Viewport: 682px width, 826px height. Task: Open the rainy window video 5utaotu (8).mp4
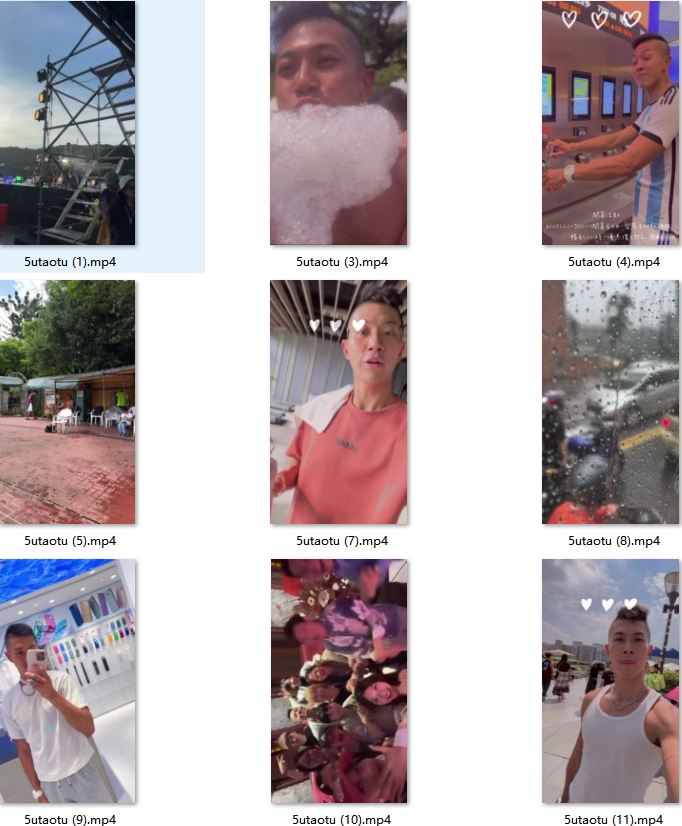610,402
